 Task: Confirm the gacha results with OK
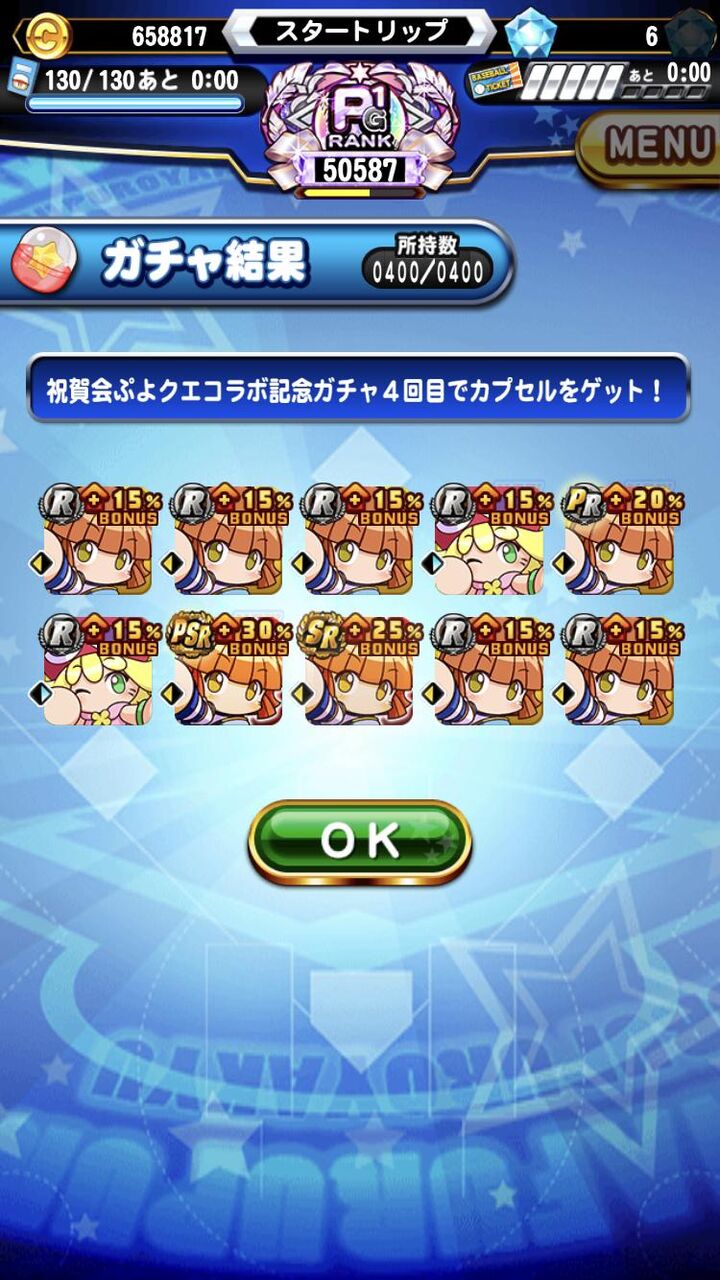pyautogui.click(x=360, y=842)
